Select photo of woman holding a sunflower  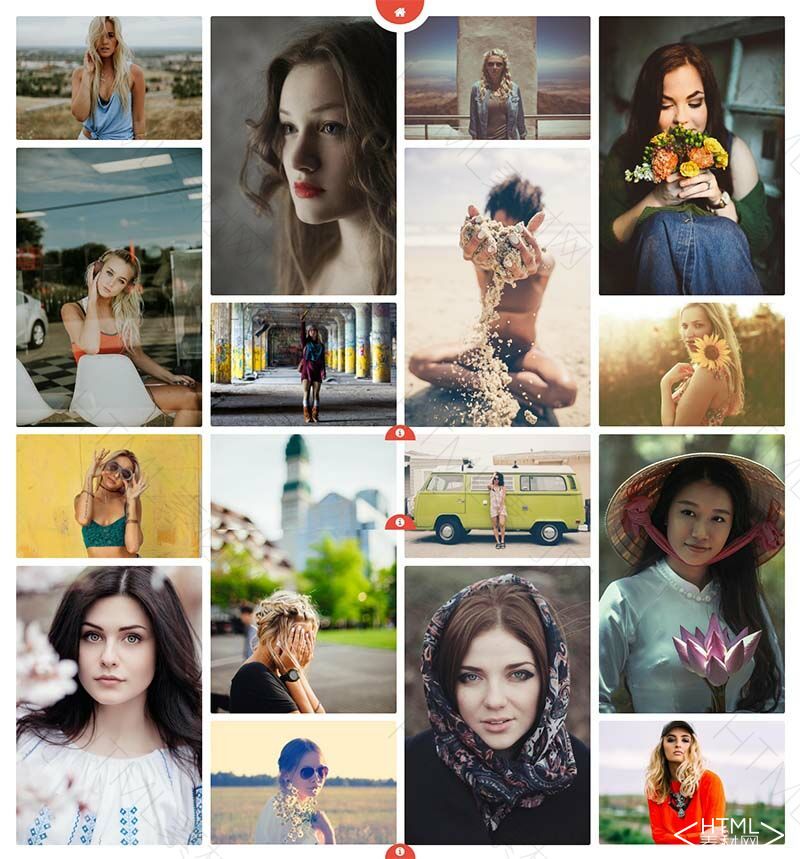[691, 364]
